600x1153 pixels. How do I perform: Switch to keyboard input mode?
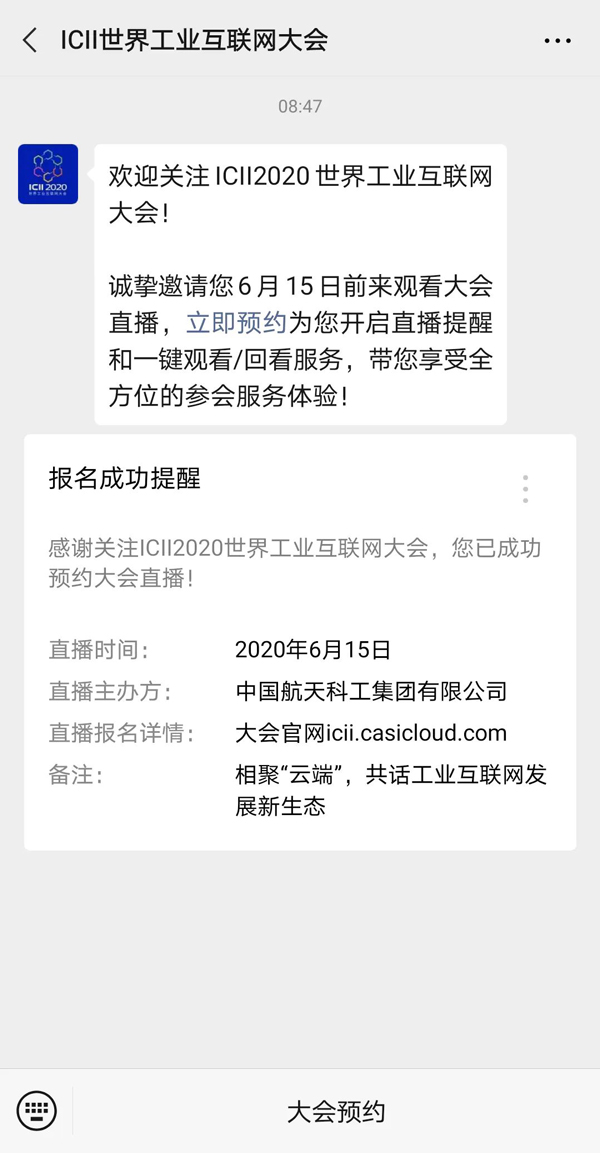37,1110
